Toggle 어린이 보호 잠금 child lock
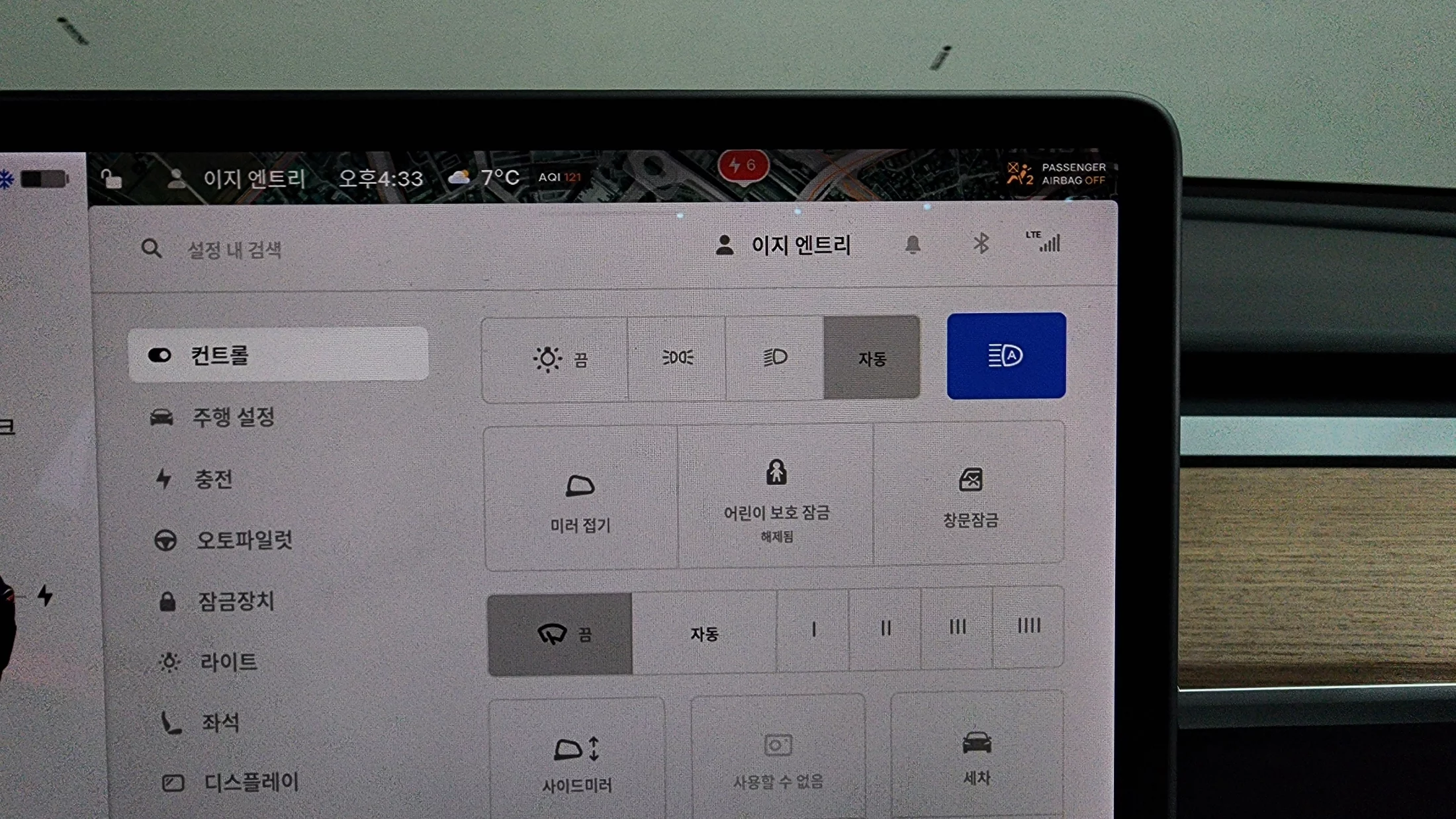Screen dimensions: 1456x819 pos(776,497)
